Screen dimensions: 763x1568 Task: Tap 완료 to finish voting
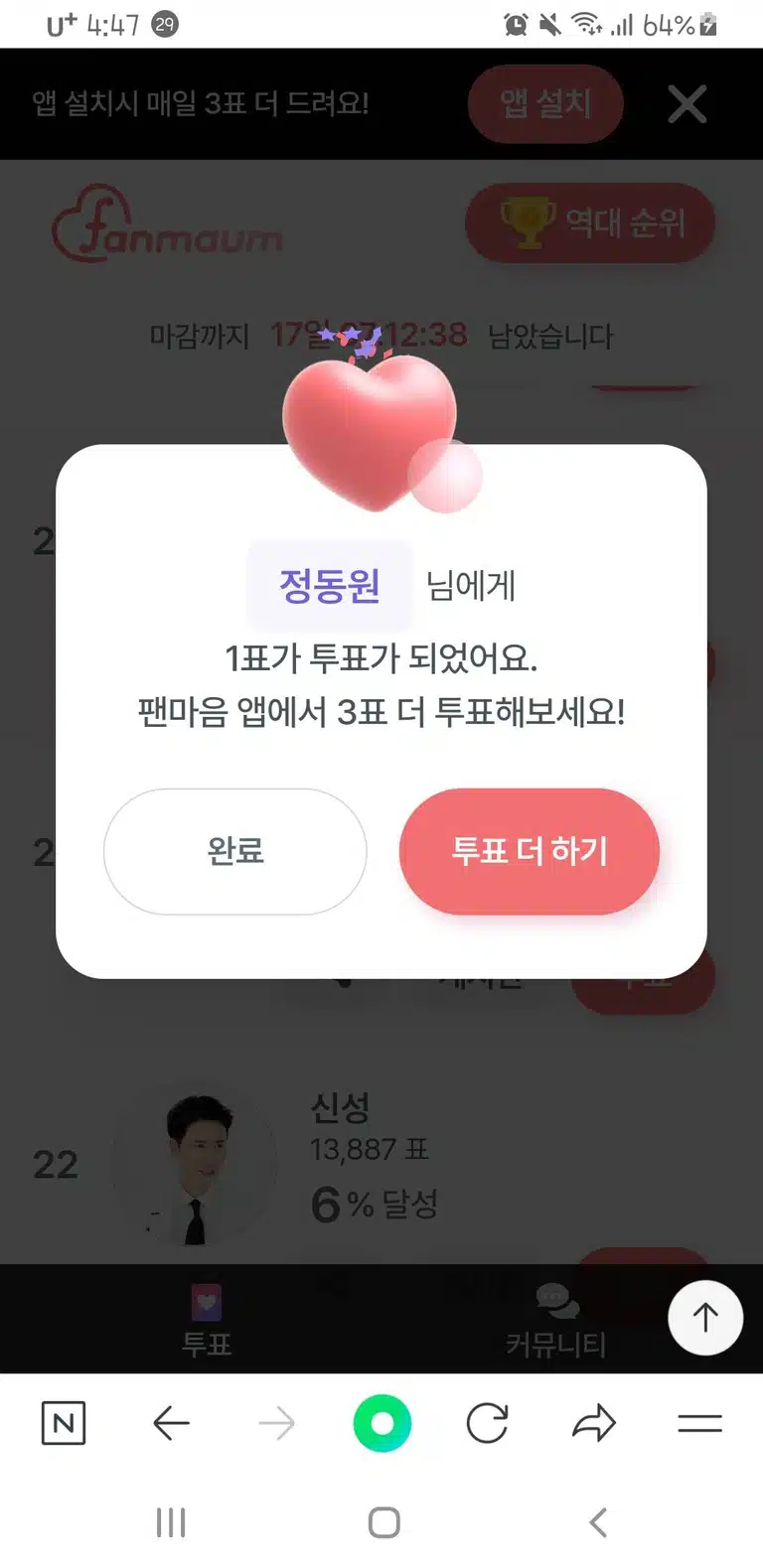235,851
